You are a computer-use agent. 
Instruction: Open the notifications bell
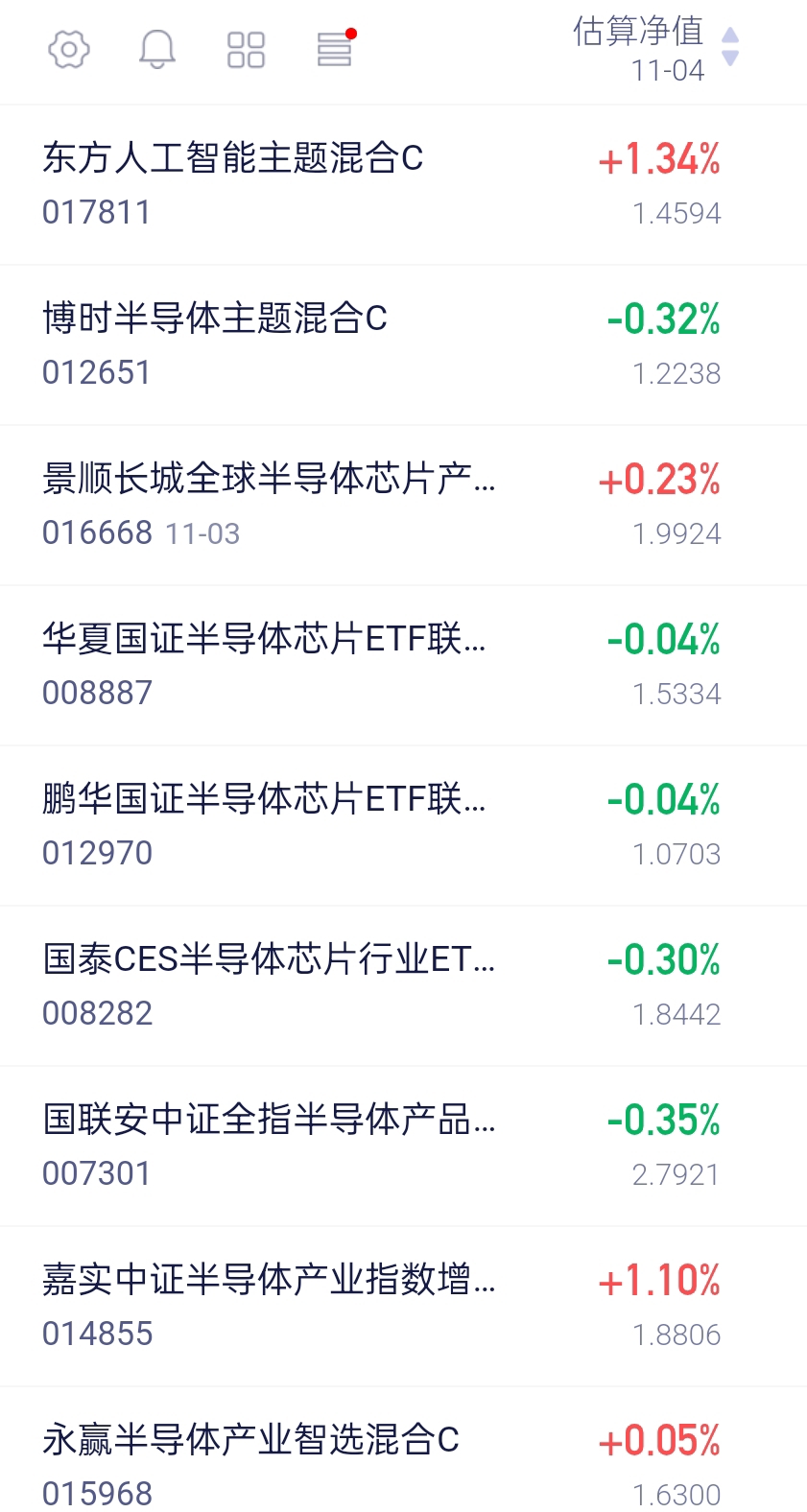click(x=157, y=49)
